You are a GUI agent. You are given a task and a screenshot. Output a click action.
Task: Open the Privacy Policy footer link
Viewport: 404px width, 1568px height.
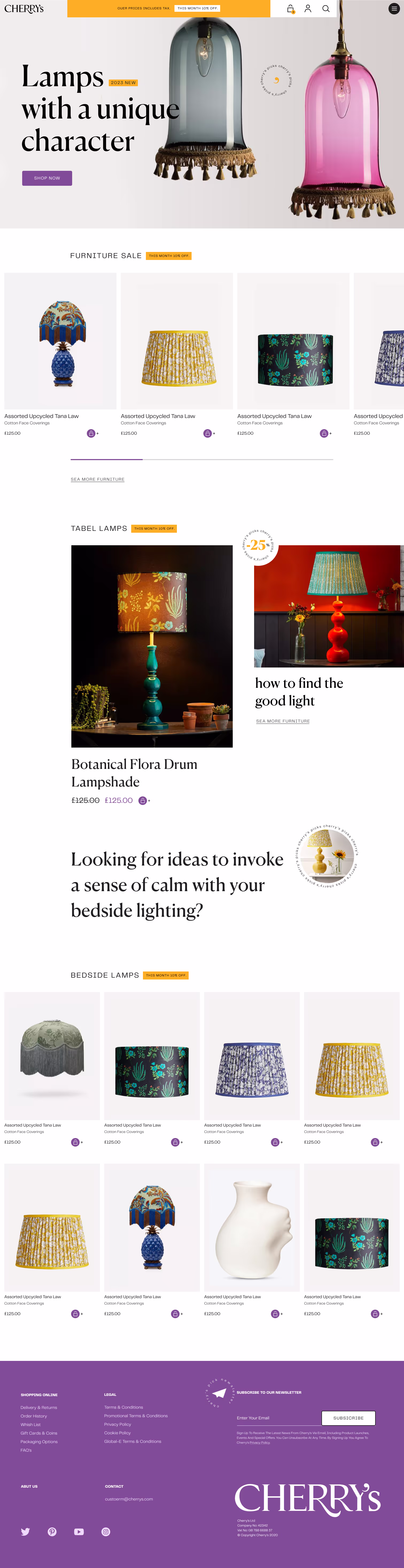pos(118,1424)
